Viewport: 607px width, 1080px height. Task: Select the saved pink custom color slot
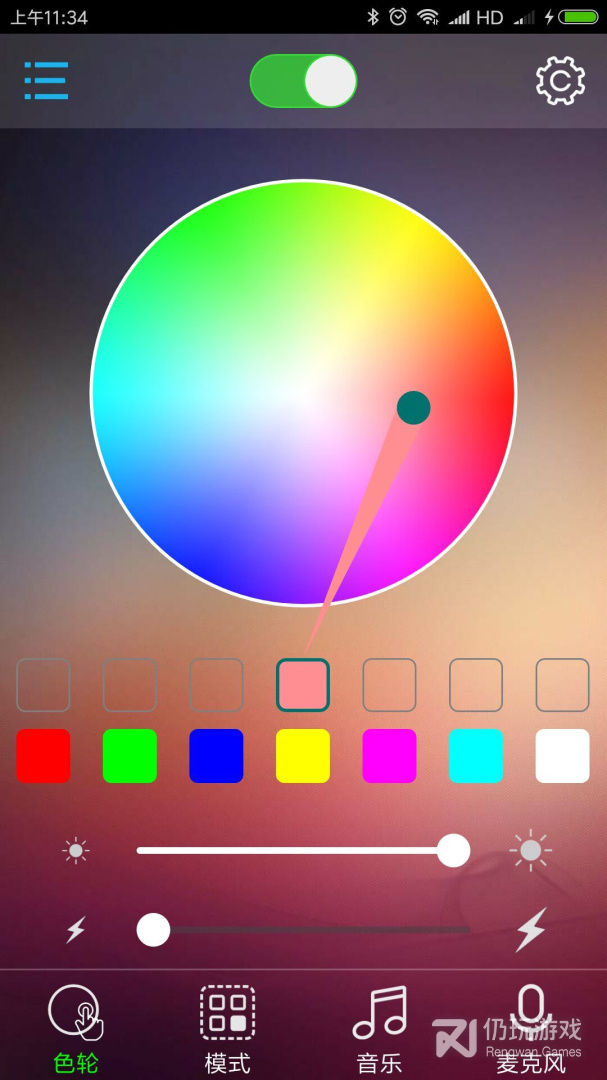click(303, 685)
